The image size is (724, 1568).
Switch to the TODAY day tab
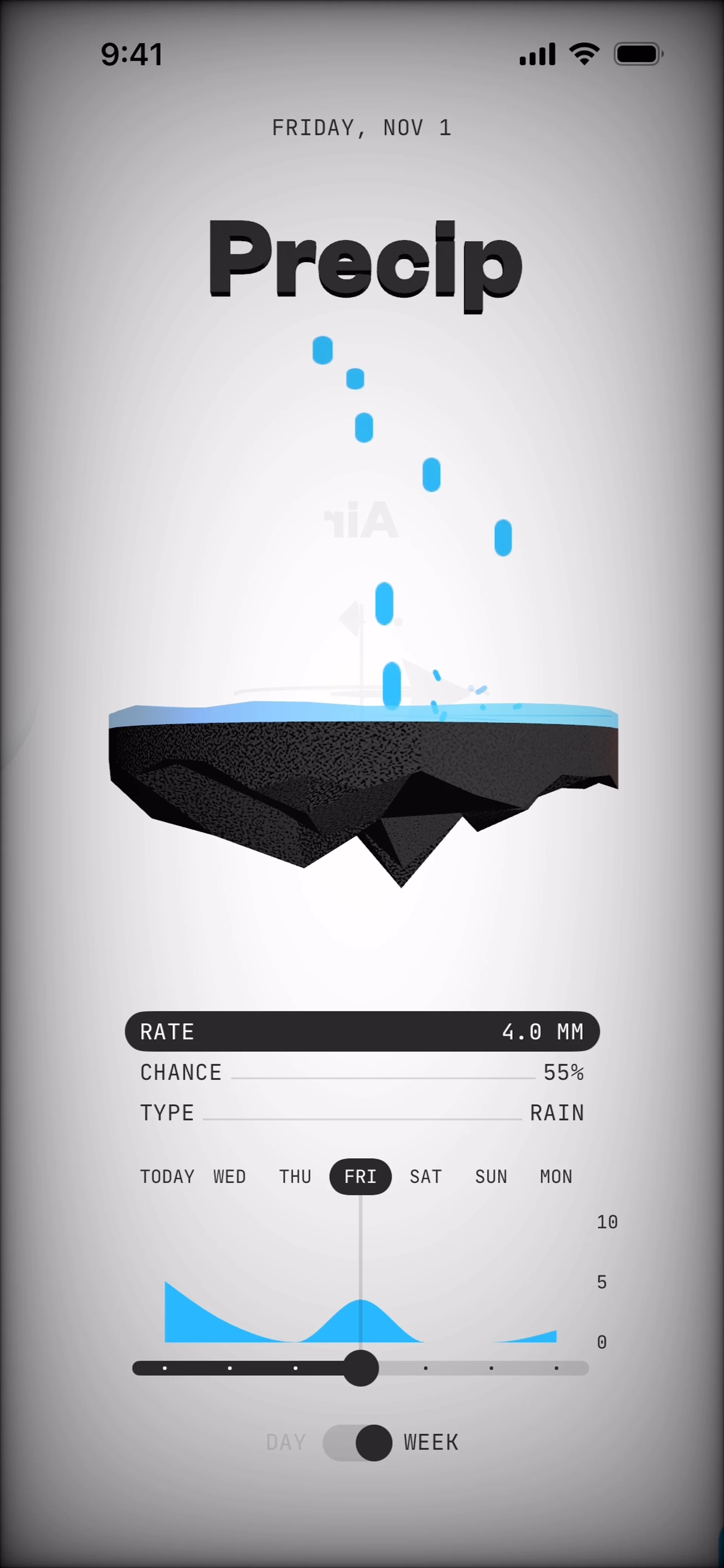pyautogui.click(x=167, y=1176)
